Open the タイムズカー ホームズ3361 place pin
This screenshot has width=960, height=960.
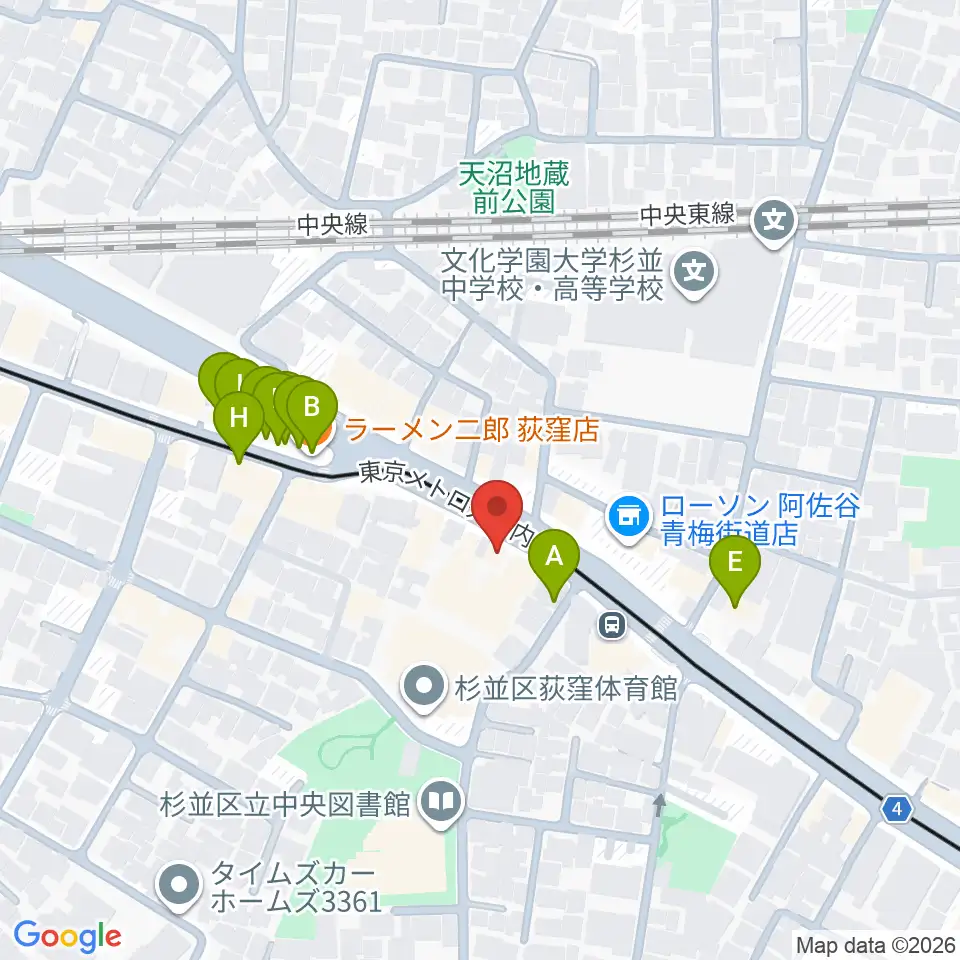click(179, 886)
